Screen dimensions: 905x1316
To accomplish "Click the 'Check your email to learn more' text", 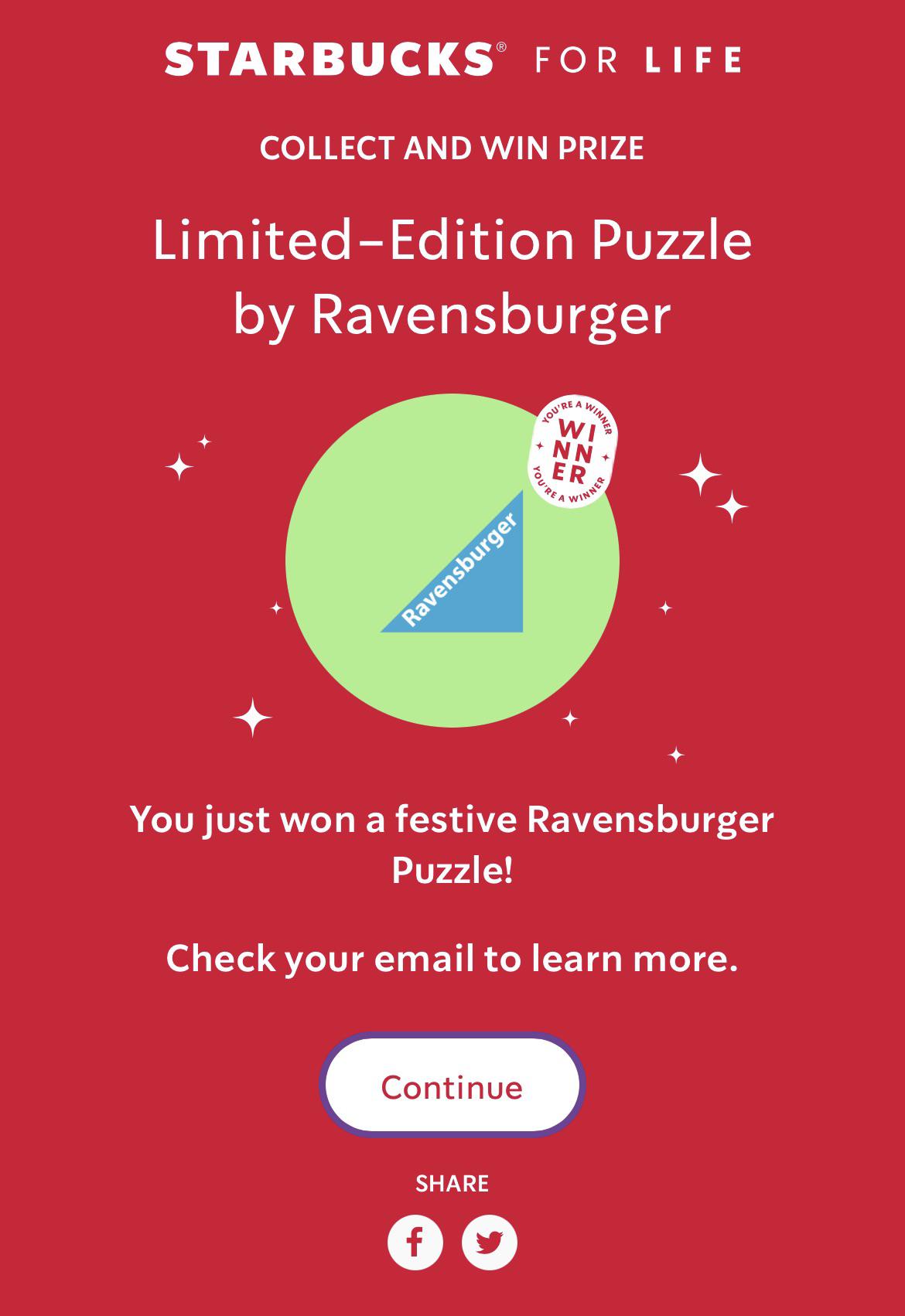I will [x=452, y=958].
